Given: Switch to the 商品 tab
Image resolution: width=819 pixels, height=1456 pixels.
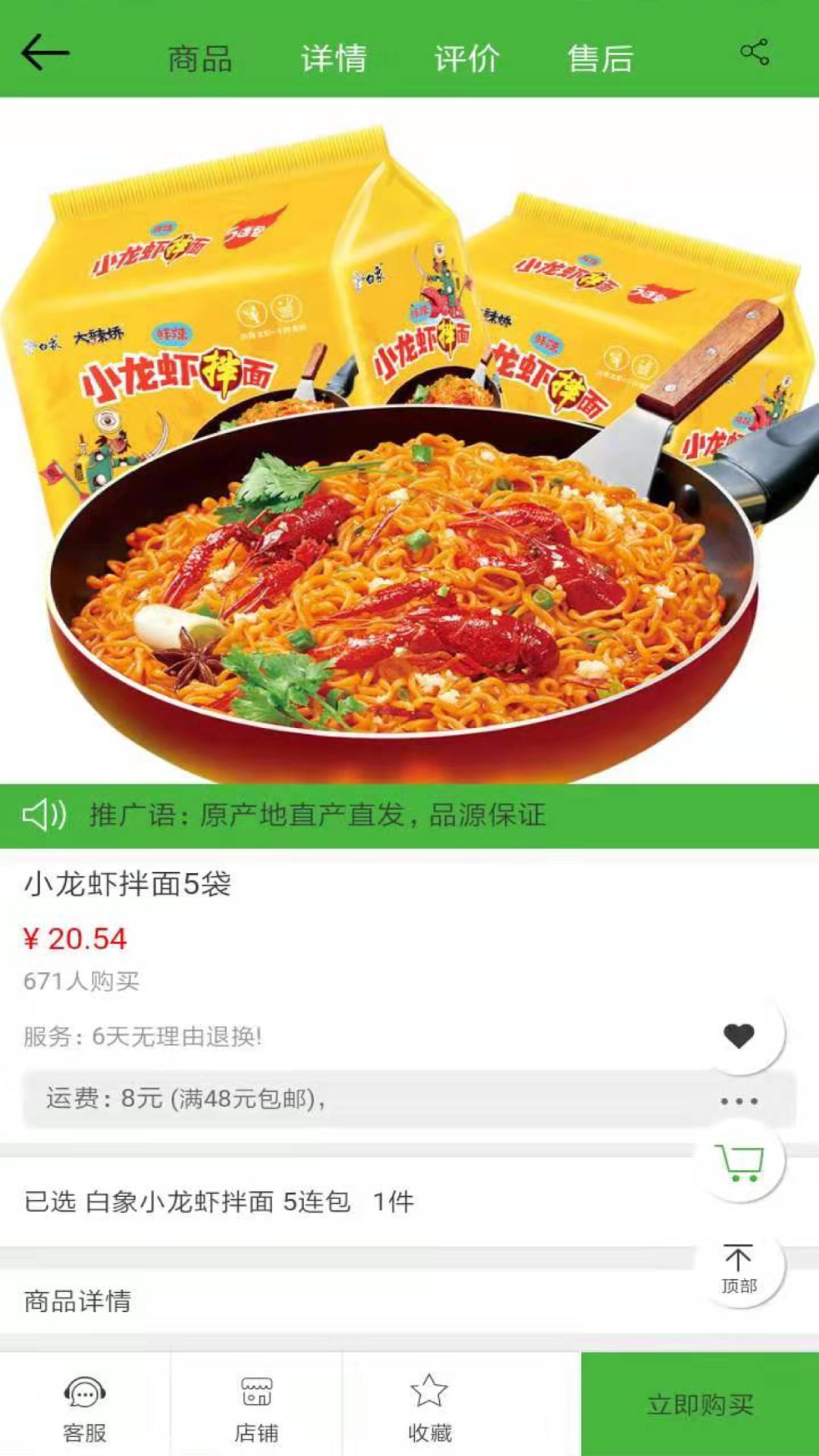Looking at the screenshot, I should (199, 58).
